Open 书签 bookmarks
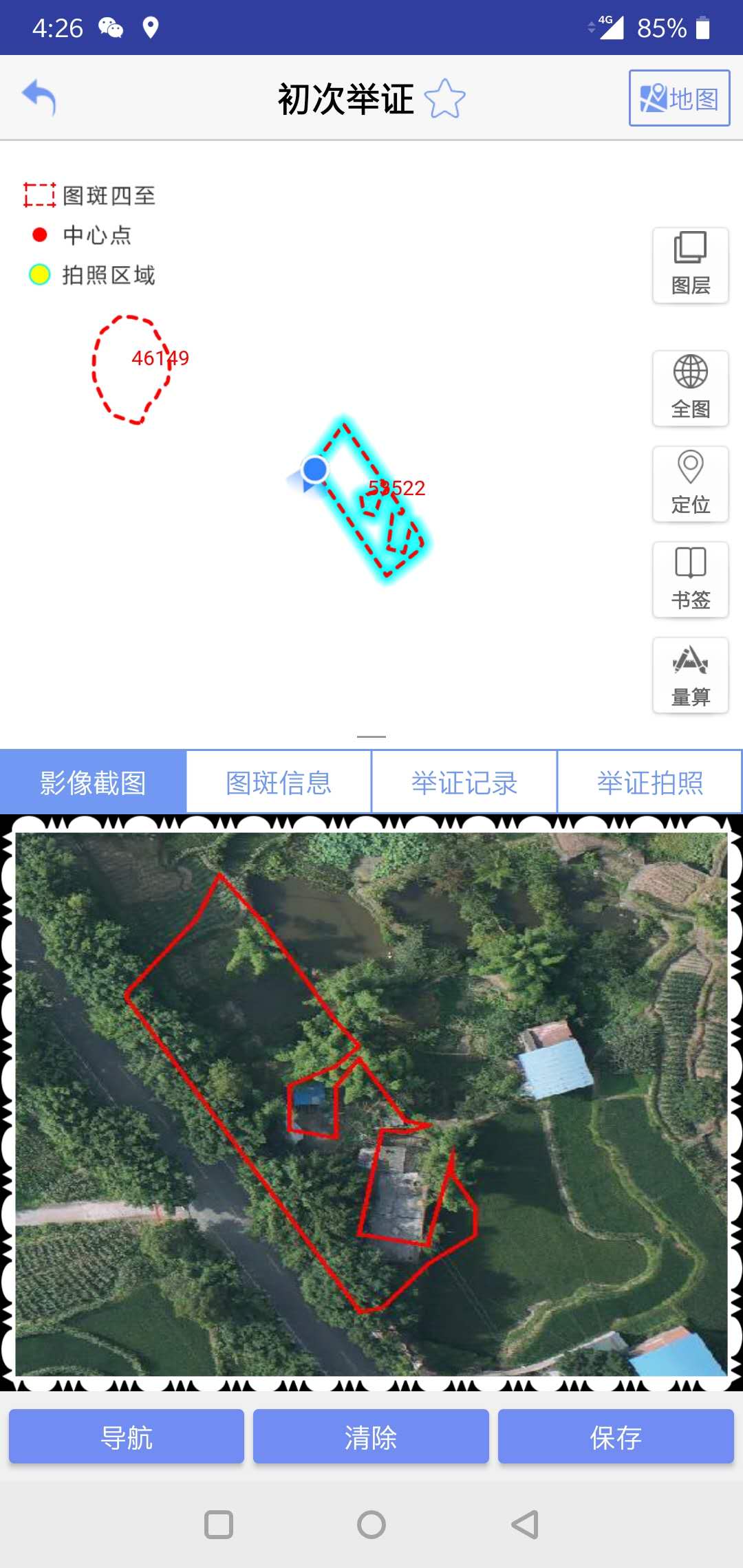This screenshot has width=743, height=1568. (690, 580)
